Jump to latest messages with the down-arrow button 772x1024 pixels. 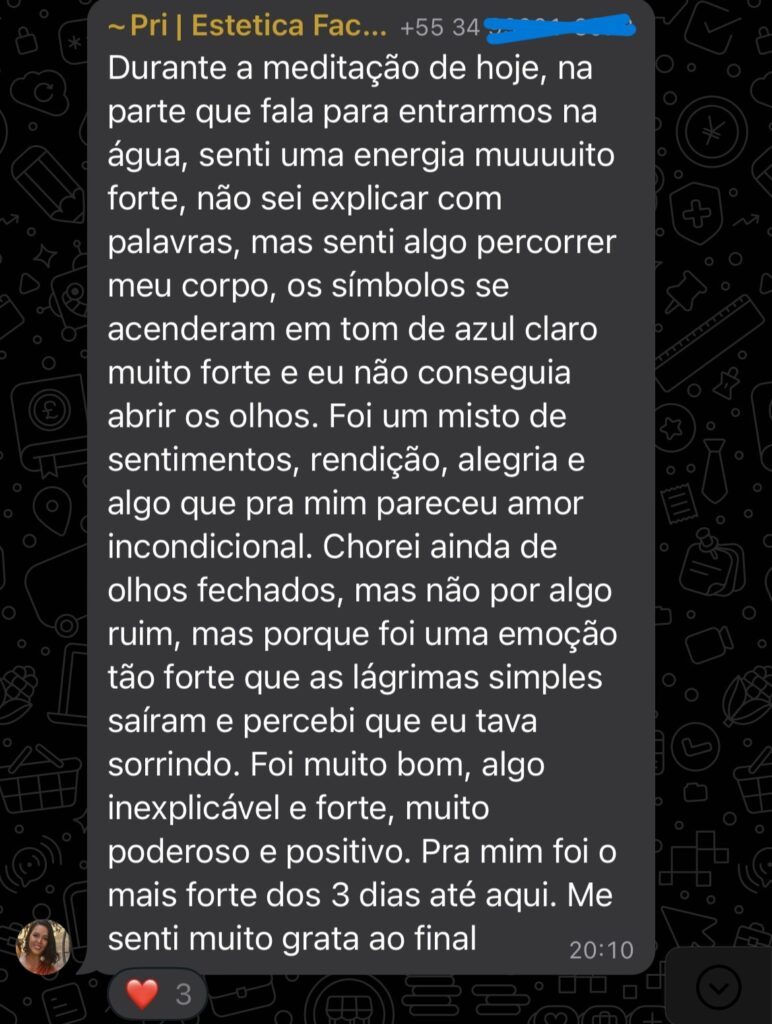pyautogui.click(x=718, y=989)
